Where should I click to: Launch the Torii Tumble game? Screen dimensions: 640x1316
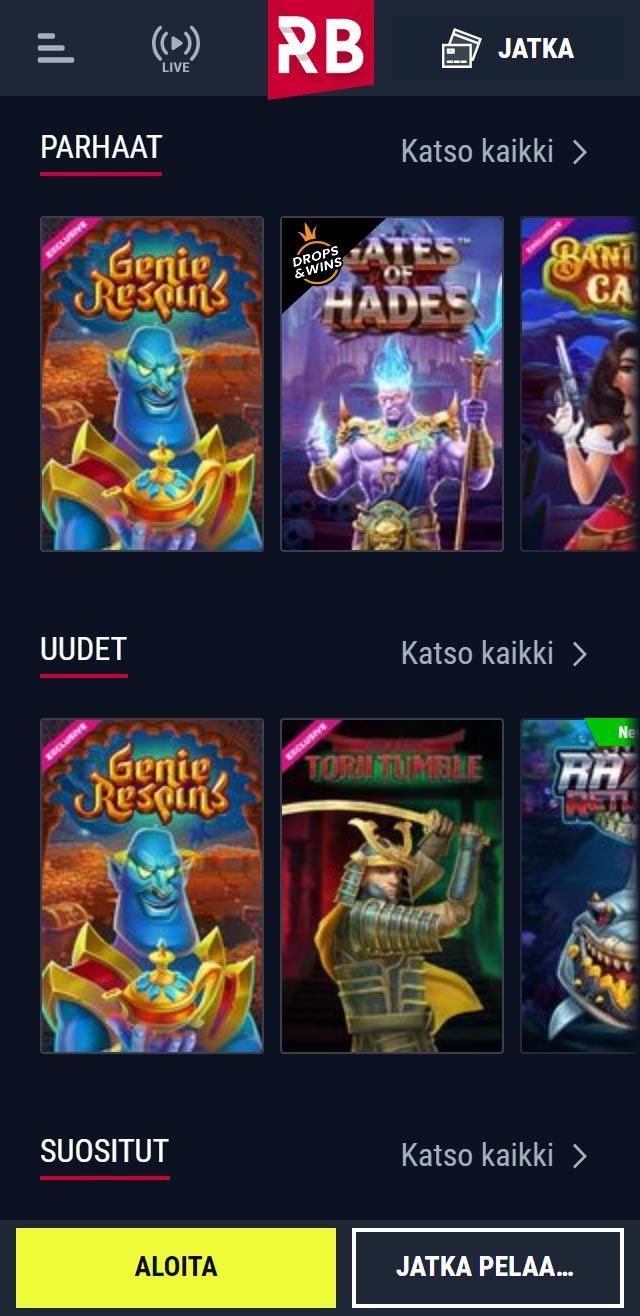[x=392, y=886]
